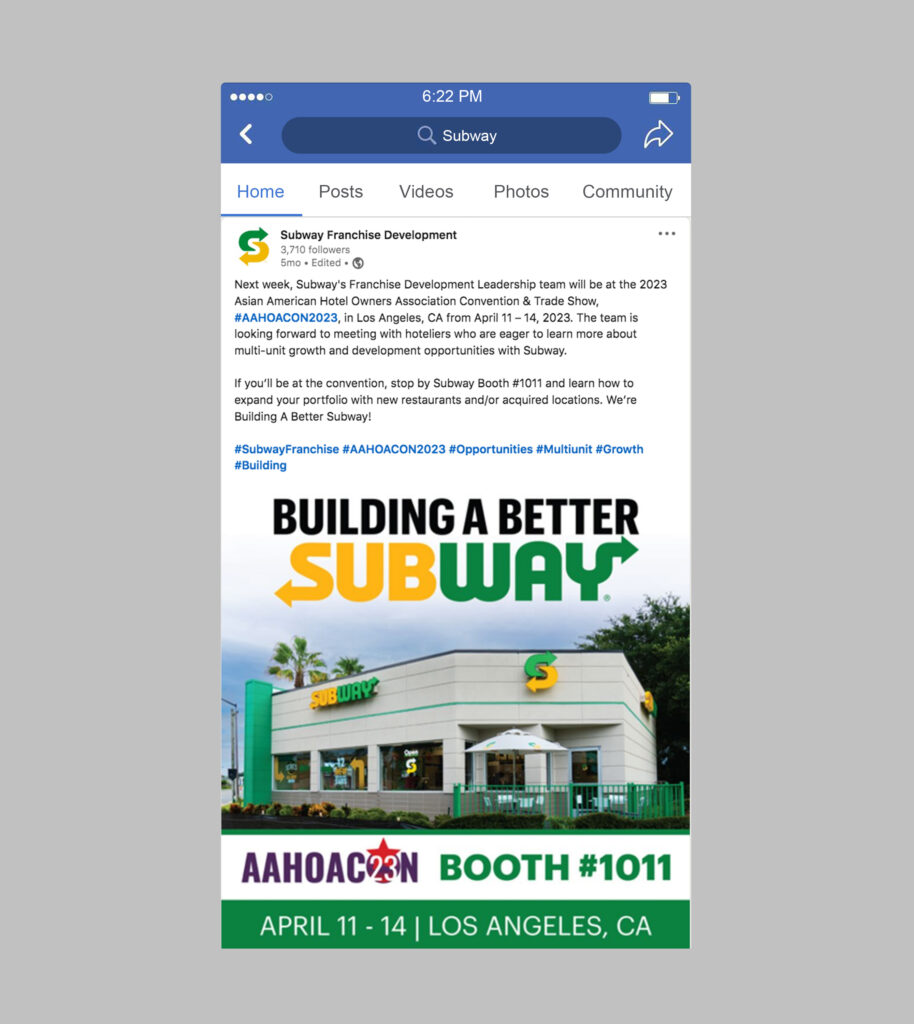This screenshot has height=1024, width=914.
Task: Open Subway Franchise Development profile
Action: coord(368,235)
